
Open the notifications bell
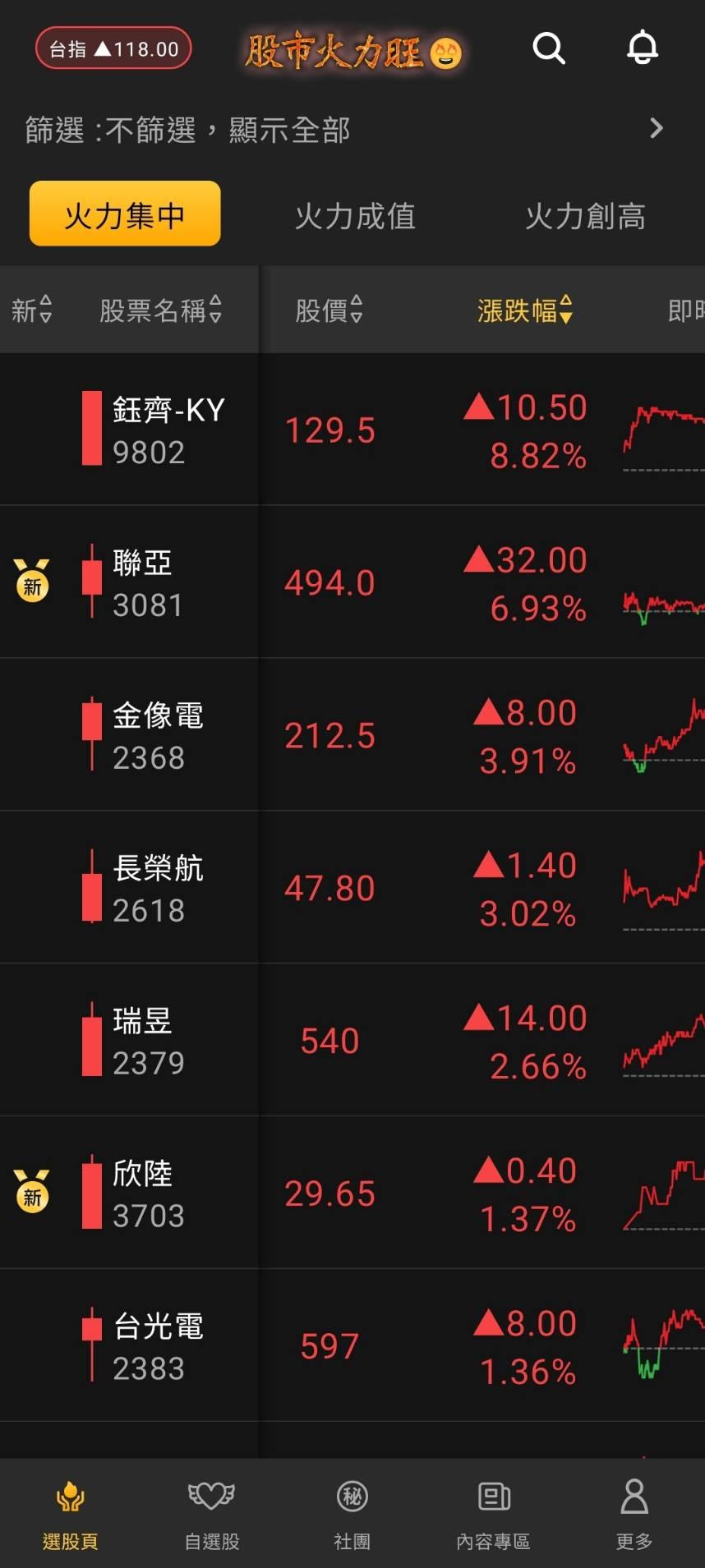tap(643, 48)
